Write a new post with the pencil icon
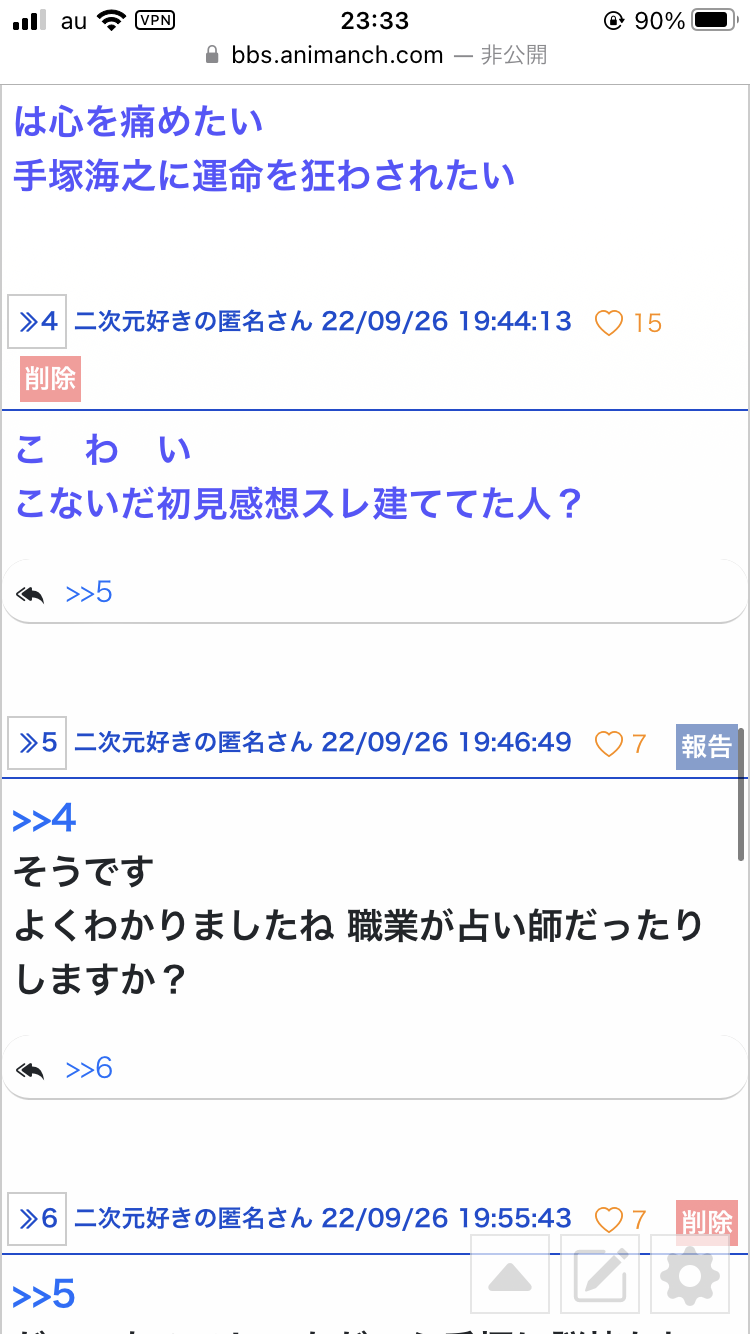 click(x=600, y=1274)
